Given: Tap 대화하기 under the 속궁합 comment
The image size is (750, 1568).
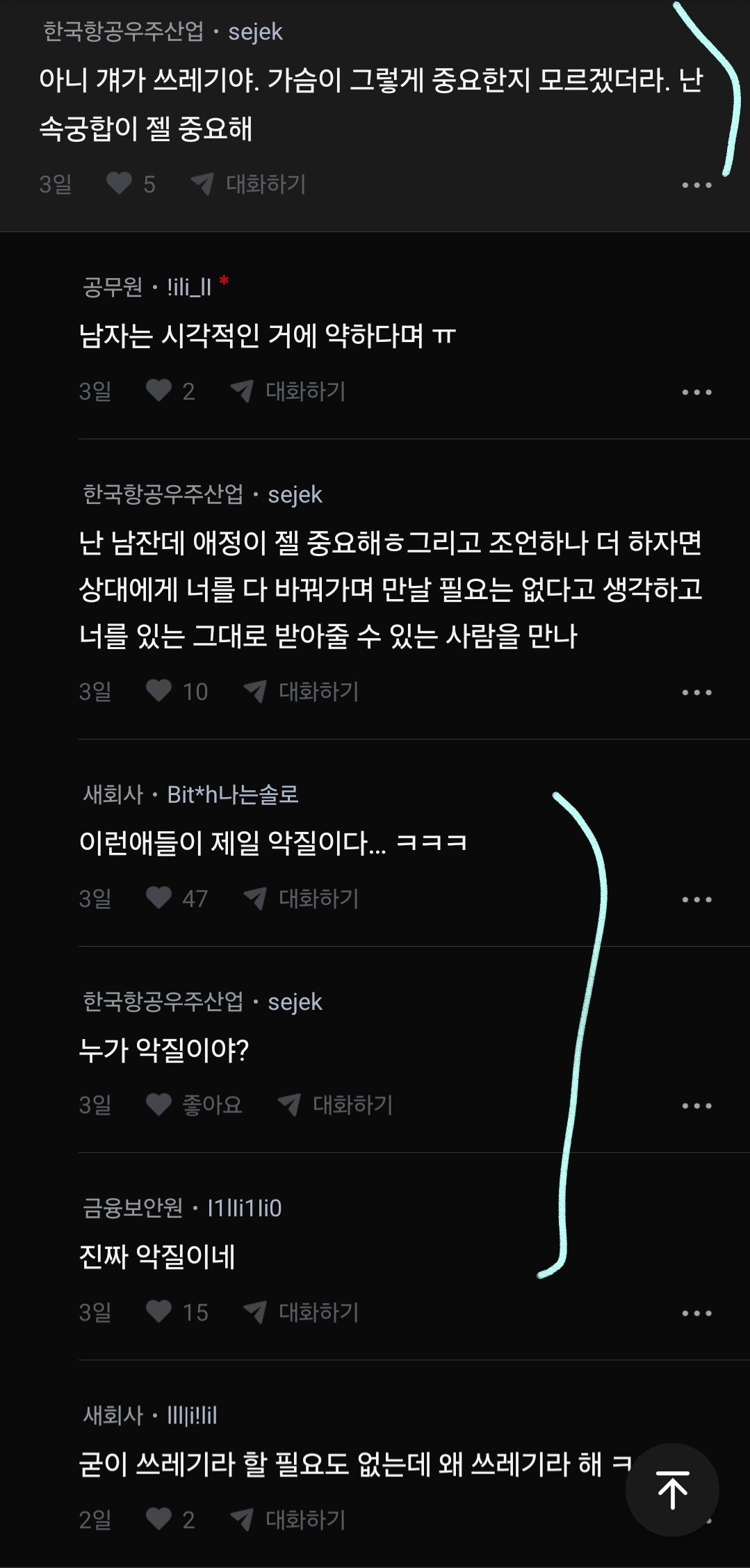Looking at the screenshot, I should [x=249, y=183].
